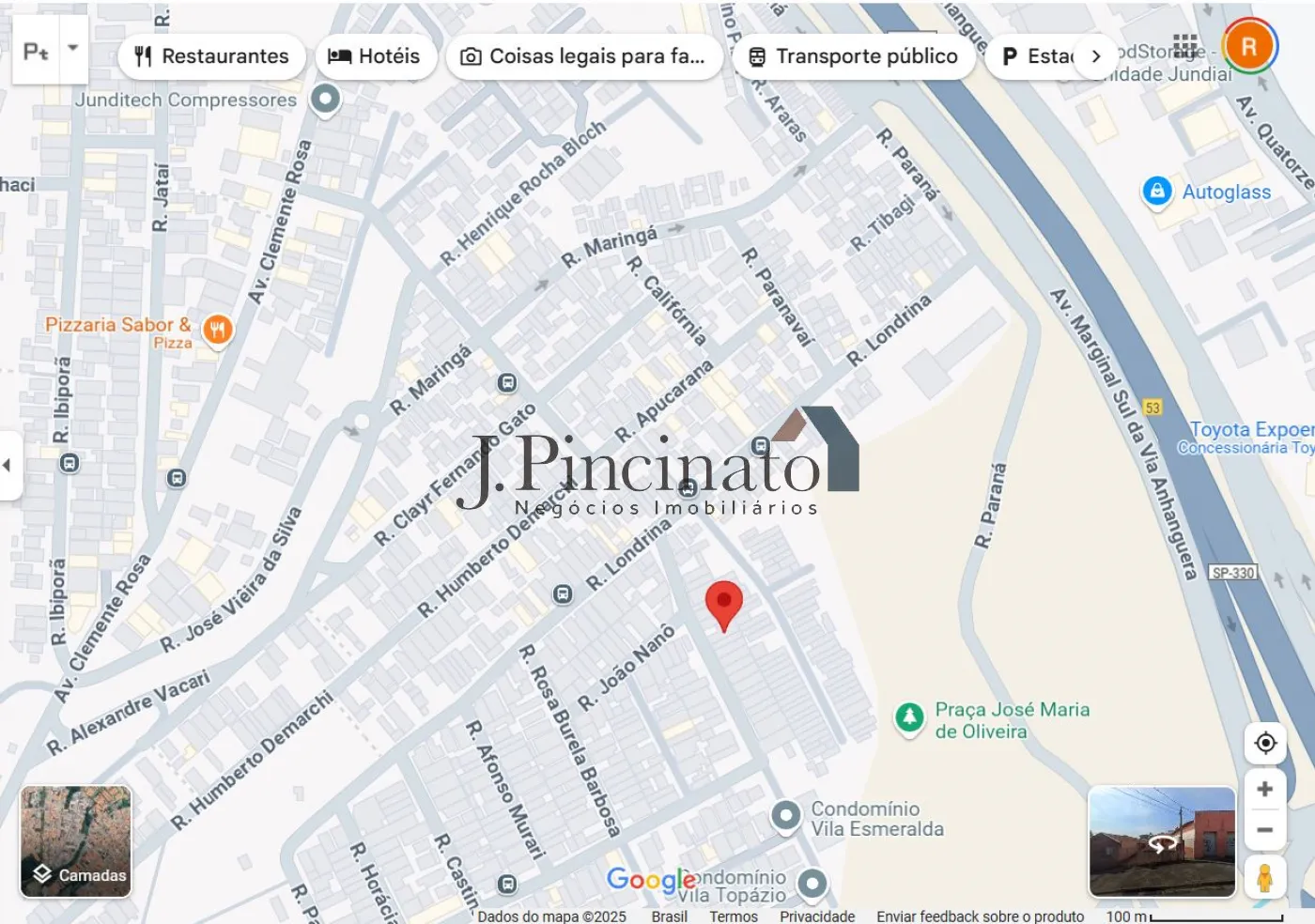Open Pizzaria Sabor & Pizza marker
This screenshot has width=1315, height=924.
[x=218, y=330]
